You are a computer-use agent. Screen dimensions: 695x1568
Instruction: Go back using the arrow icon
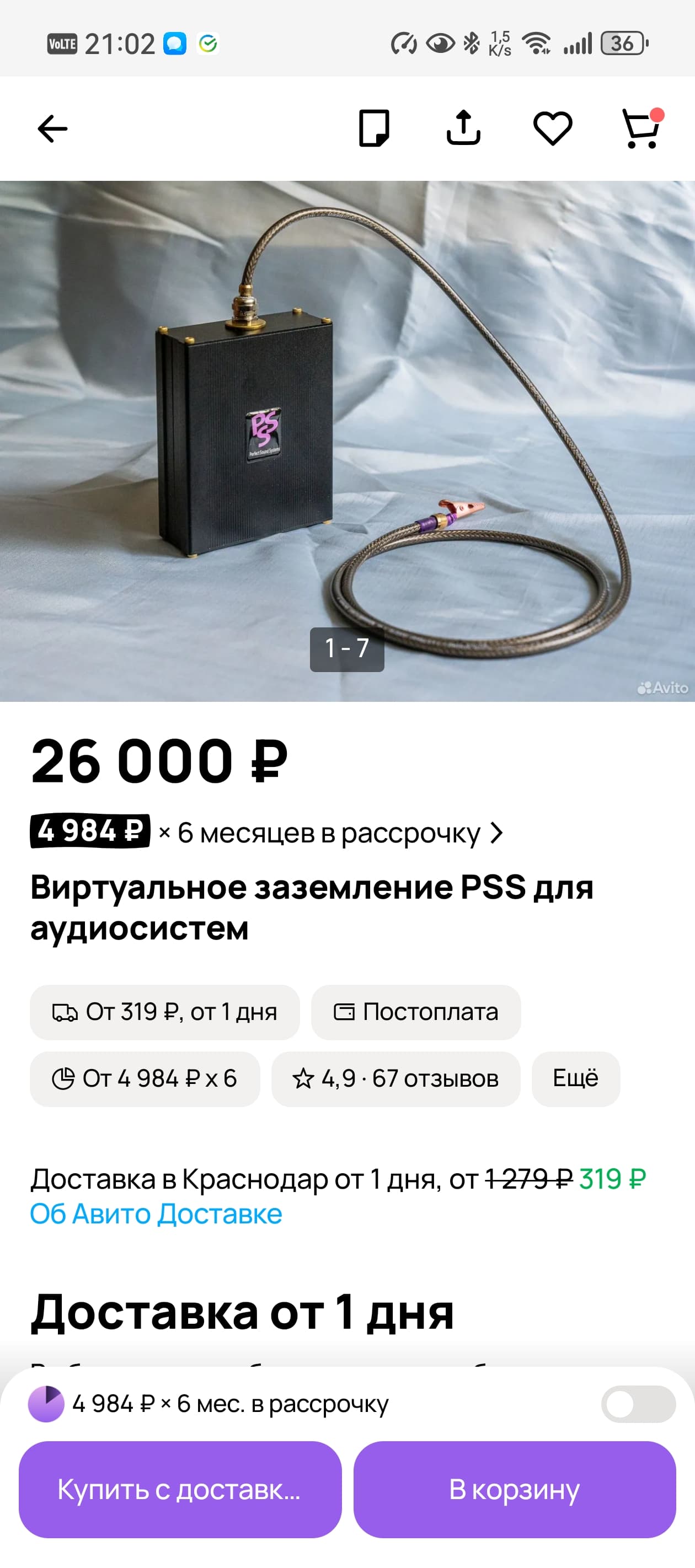tap(52, 128)
